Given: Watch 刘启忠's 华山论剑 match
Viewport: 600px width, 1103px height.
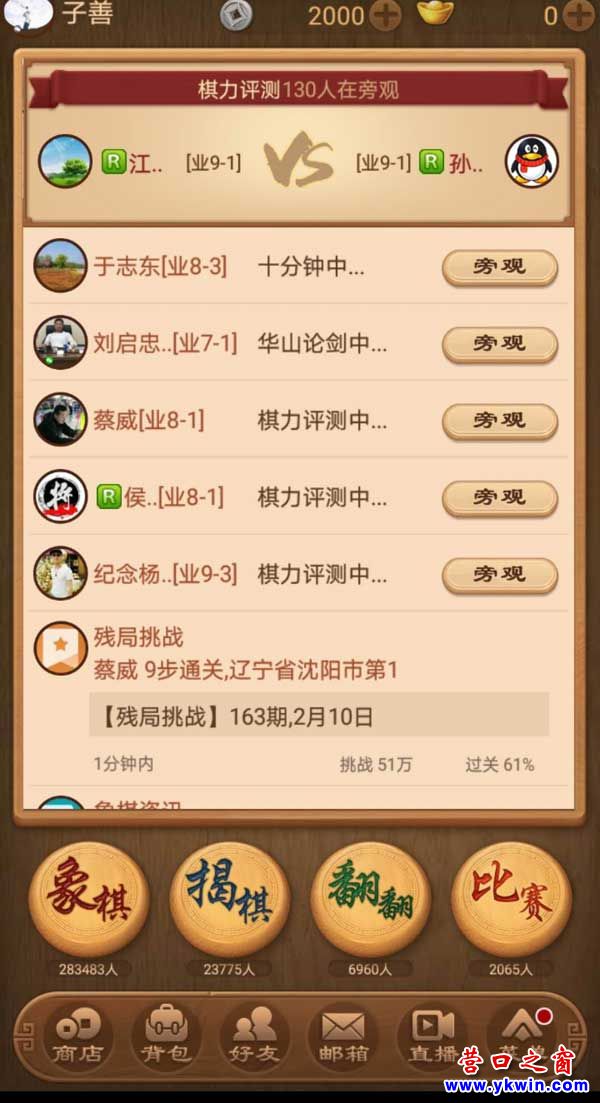Looking at the screenshot, I should pos(499,344).
